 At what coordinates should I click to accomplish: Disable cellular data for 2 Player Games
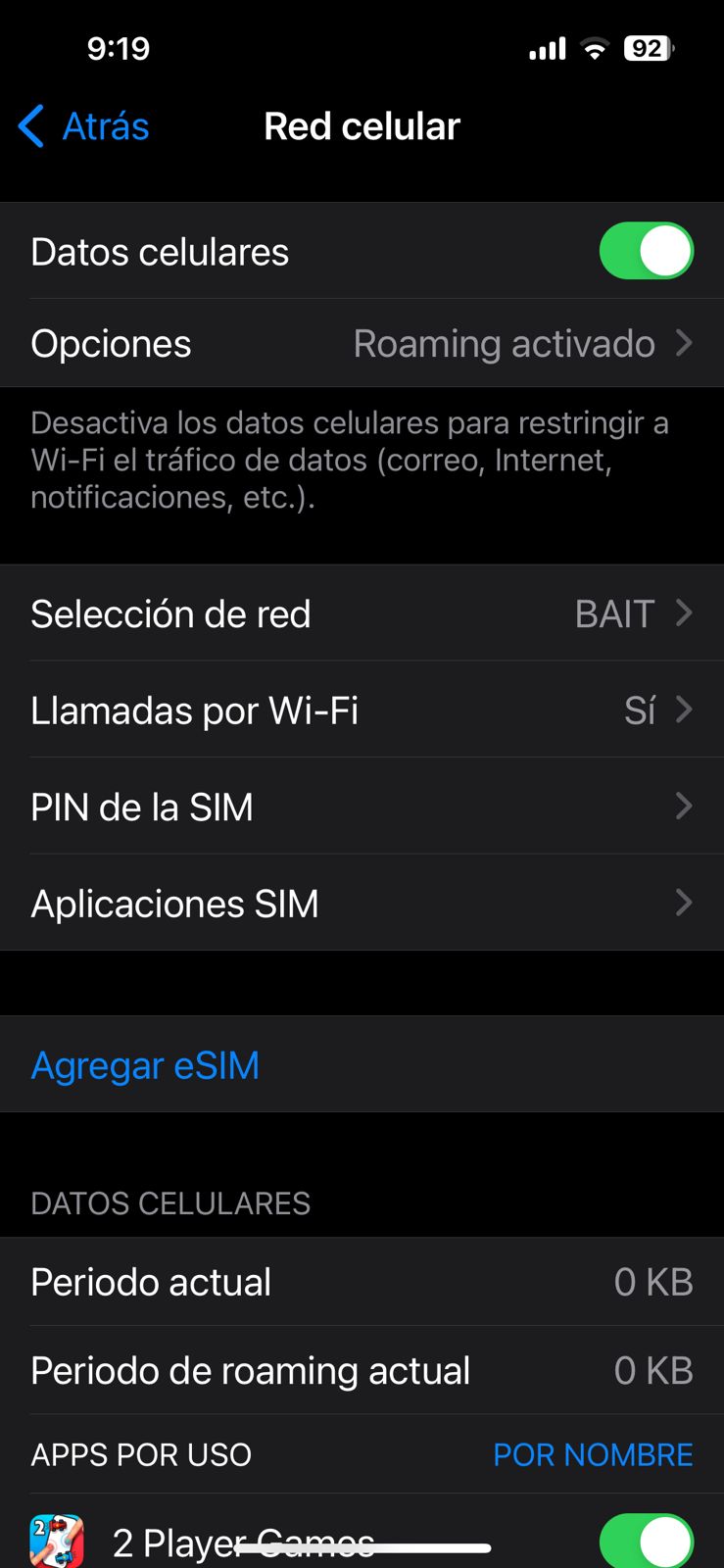coord(646,1541)
